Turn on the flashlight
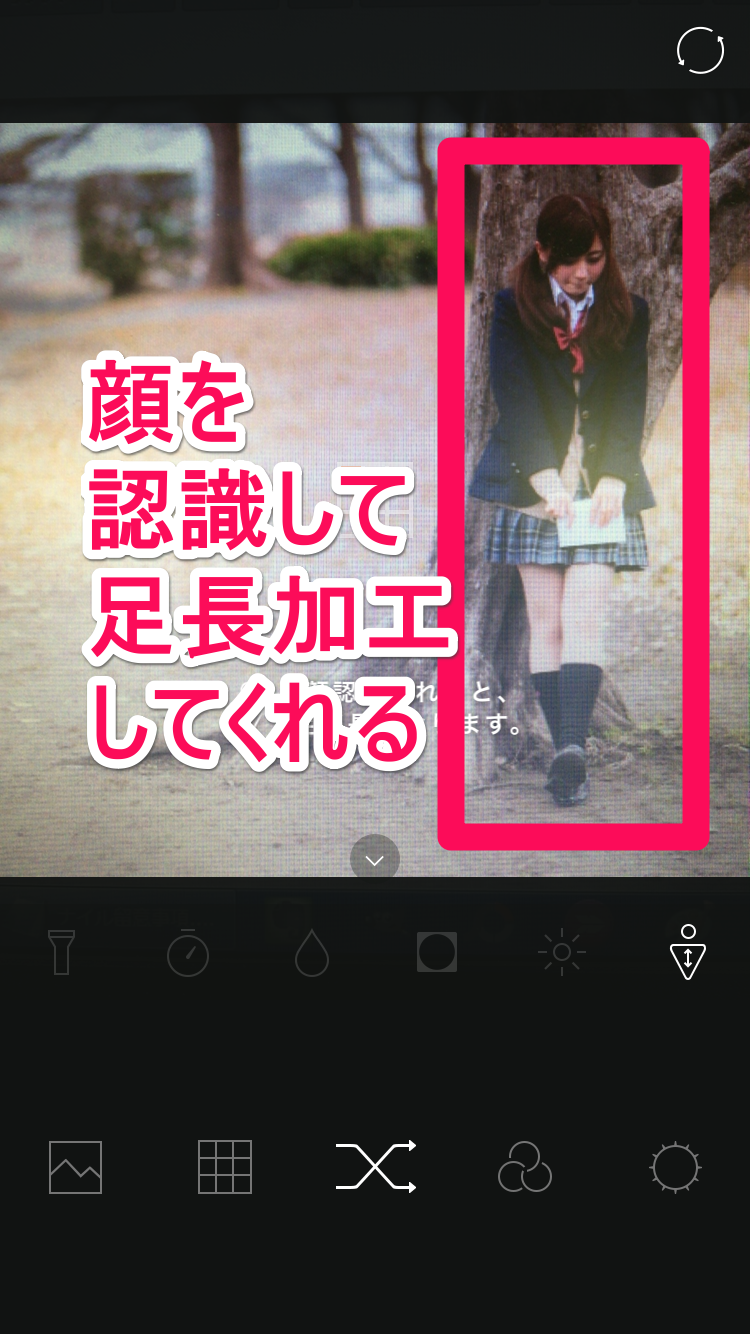 click(62, 952)
